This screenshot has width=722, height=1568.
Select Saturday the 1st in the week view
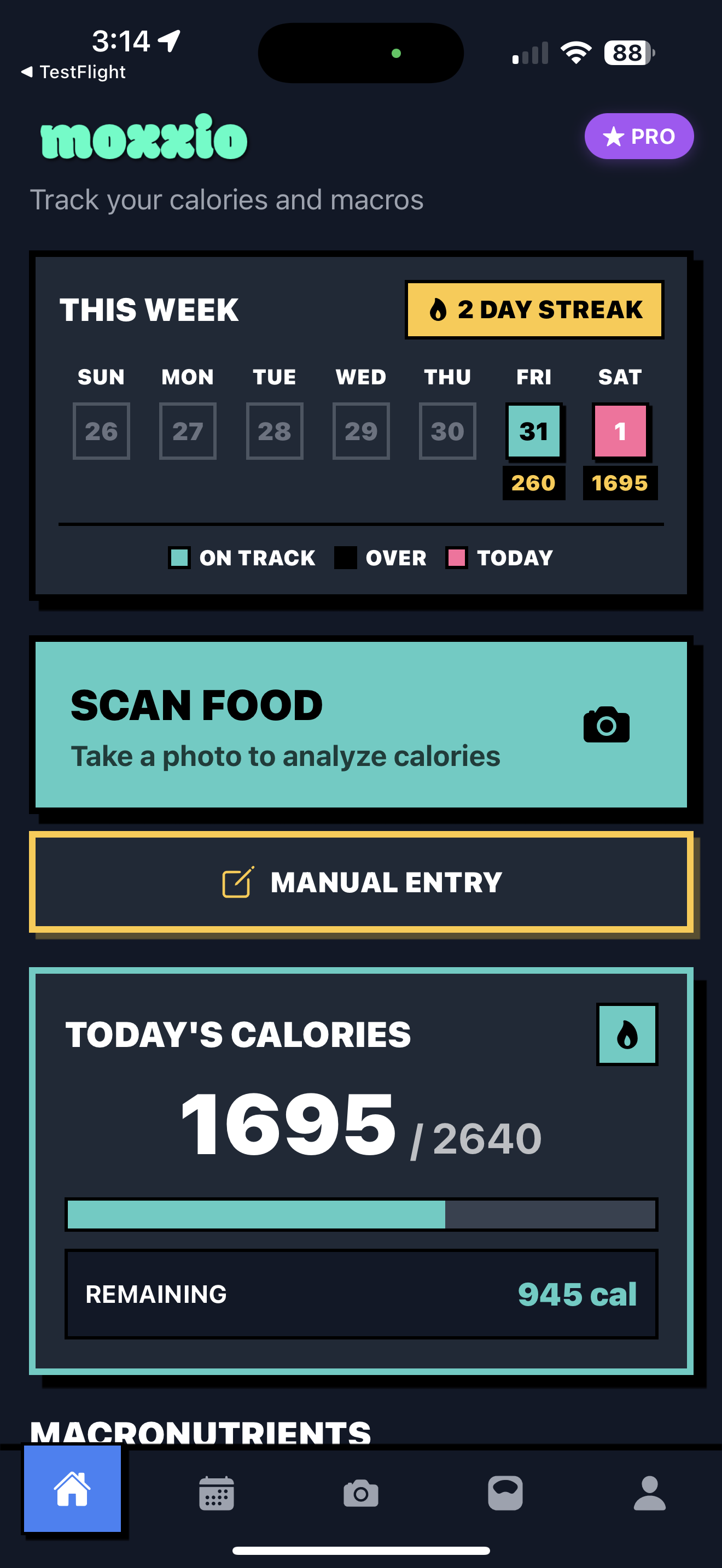tap(620, 431)
